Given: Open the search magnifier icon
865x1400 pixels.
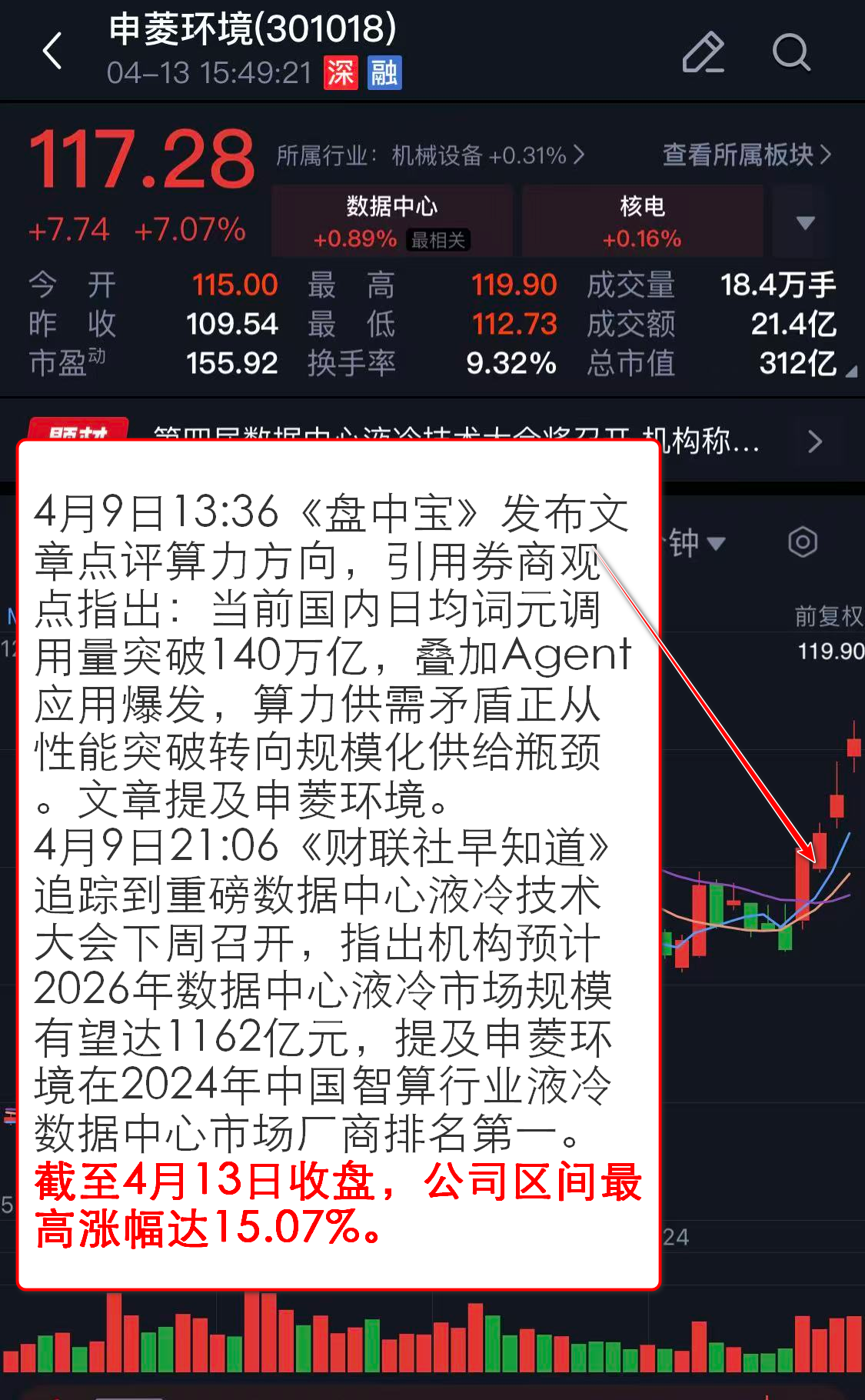Looking at the screenshot, I should [790, 52].
